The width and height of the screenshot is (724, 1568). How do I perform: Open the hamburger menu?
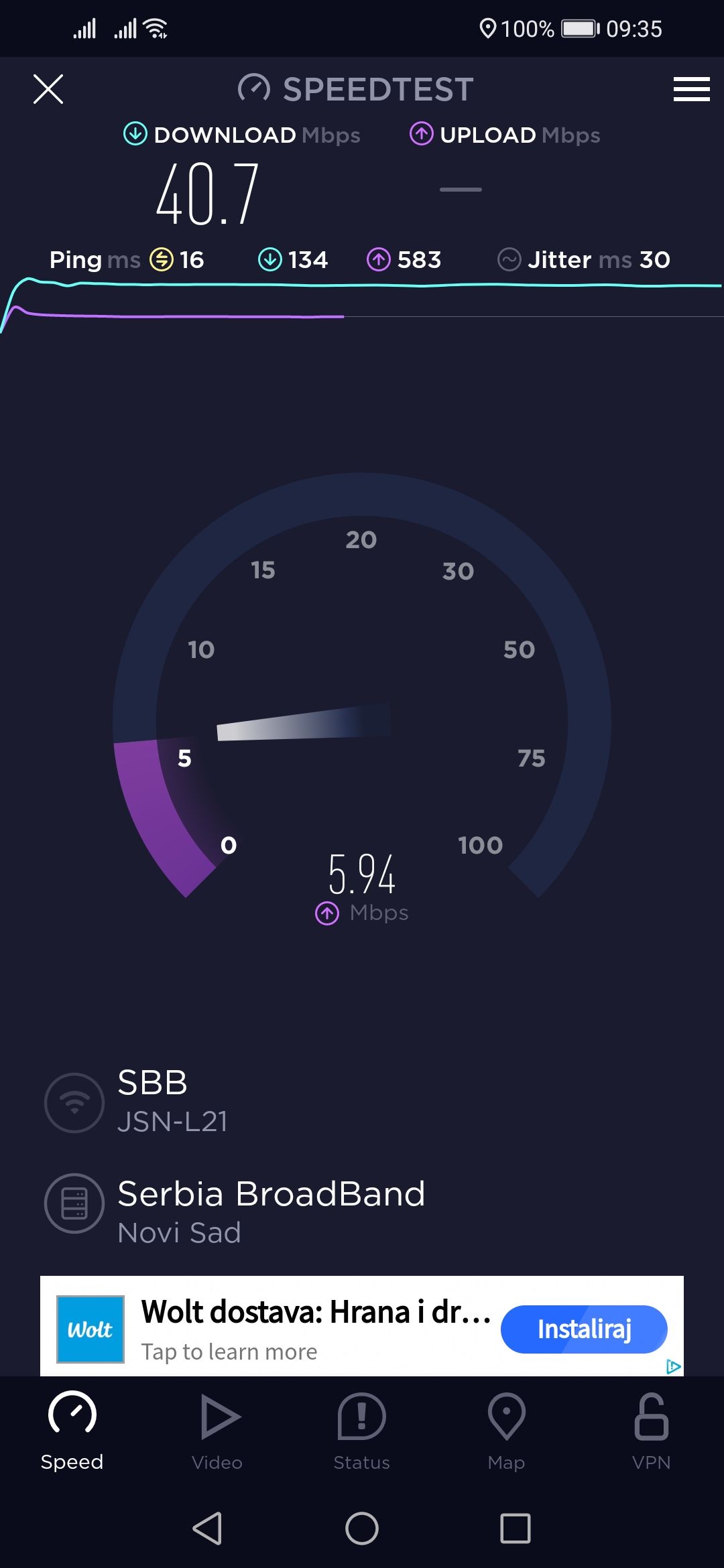(691, 89)
